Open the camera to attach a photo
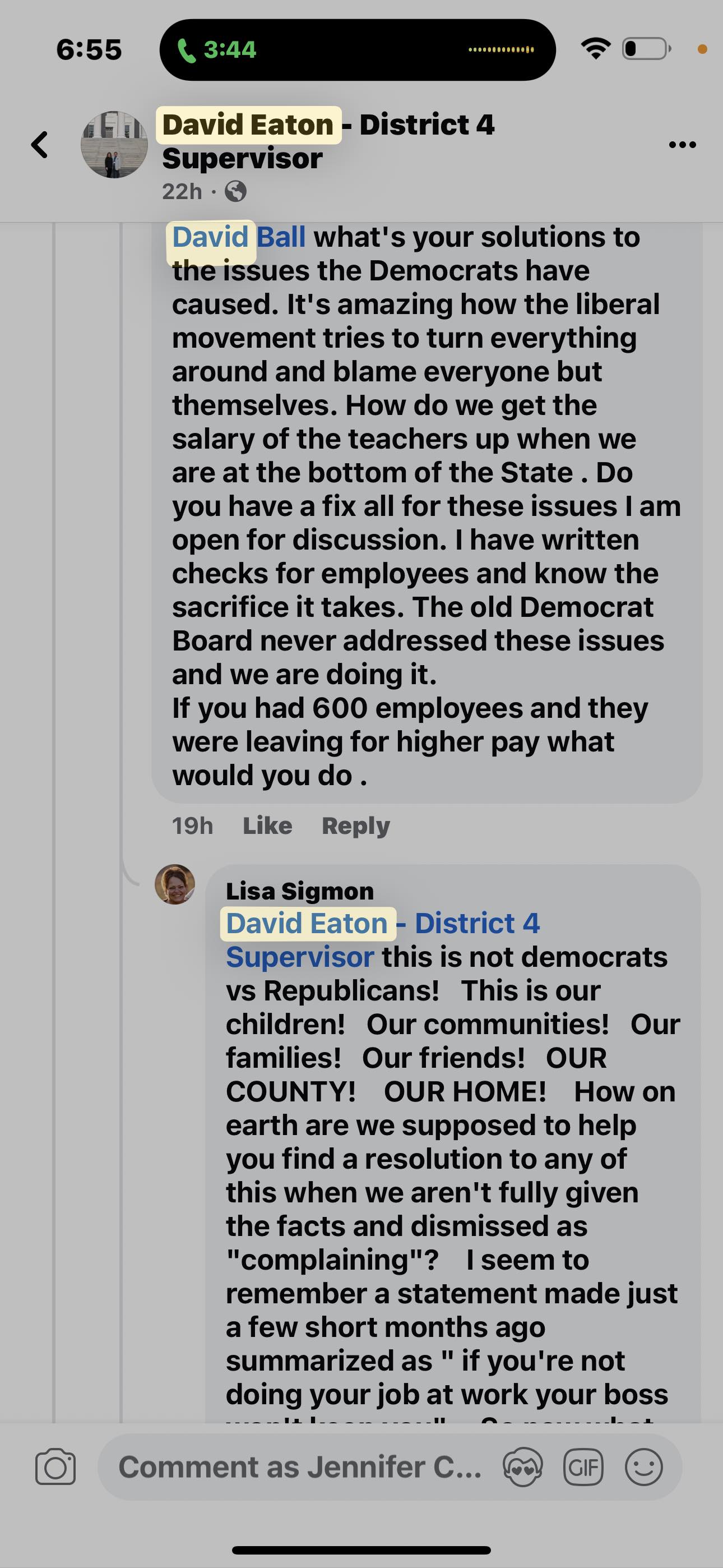723x1568 pixels. (55, 1467)
